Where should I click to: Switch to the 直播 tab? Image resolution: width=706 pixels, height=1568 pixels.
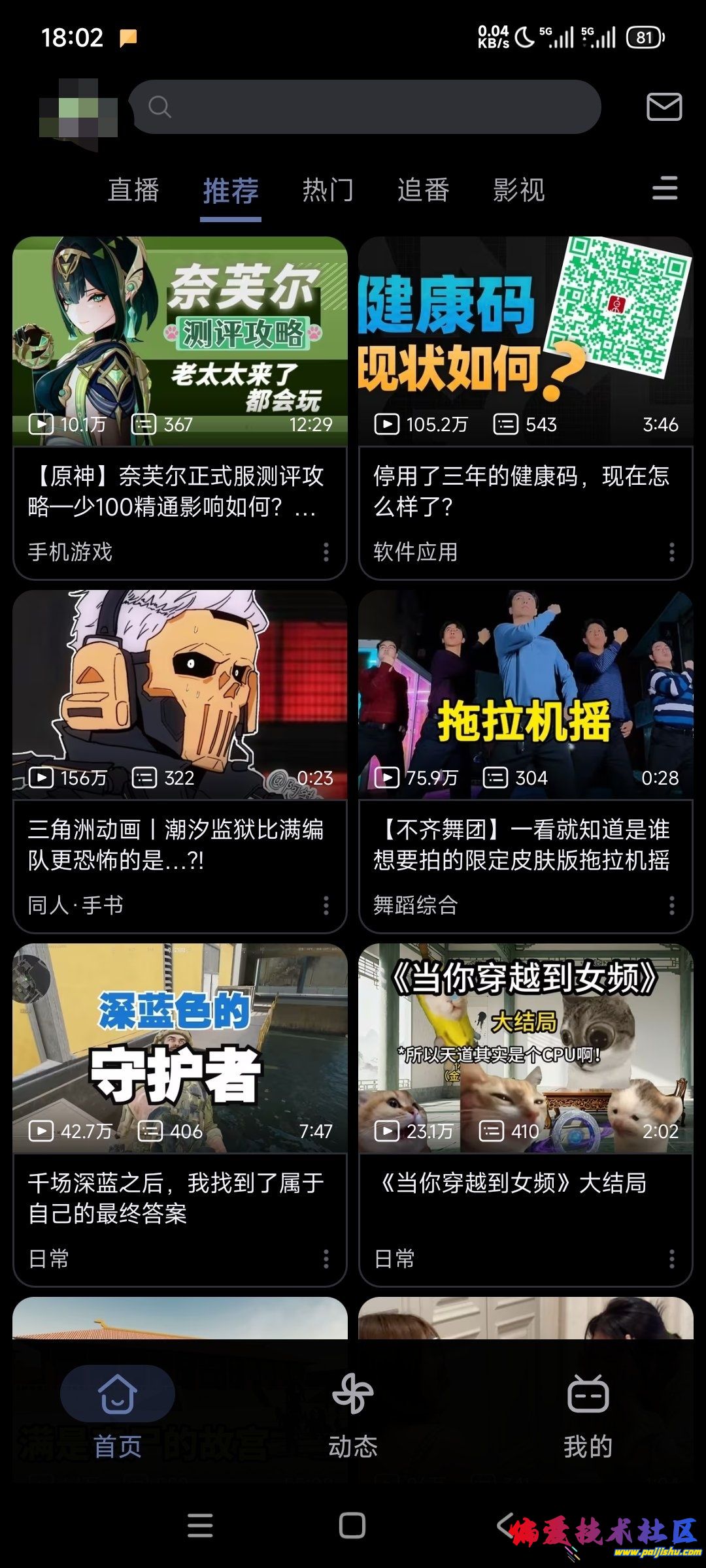pyautogui.click(x=133, y=191)
